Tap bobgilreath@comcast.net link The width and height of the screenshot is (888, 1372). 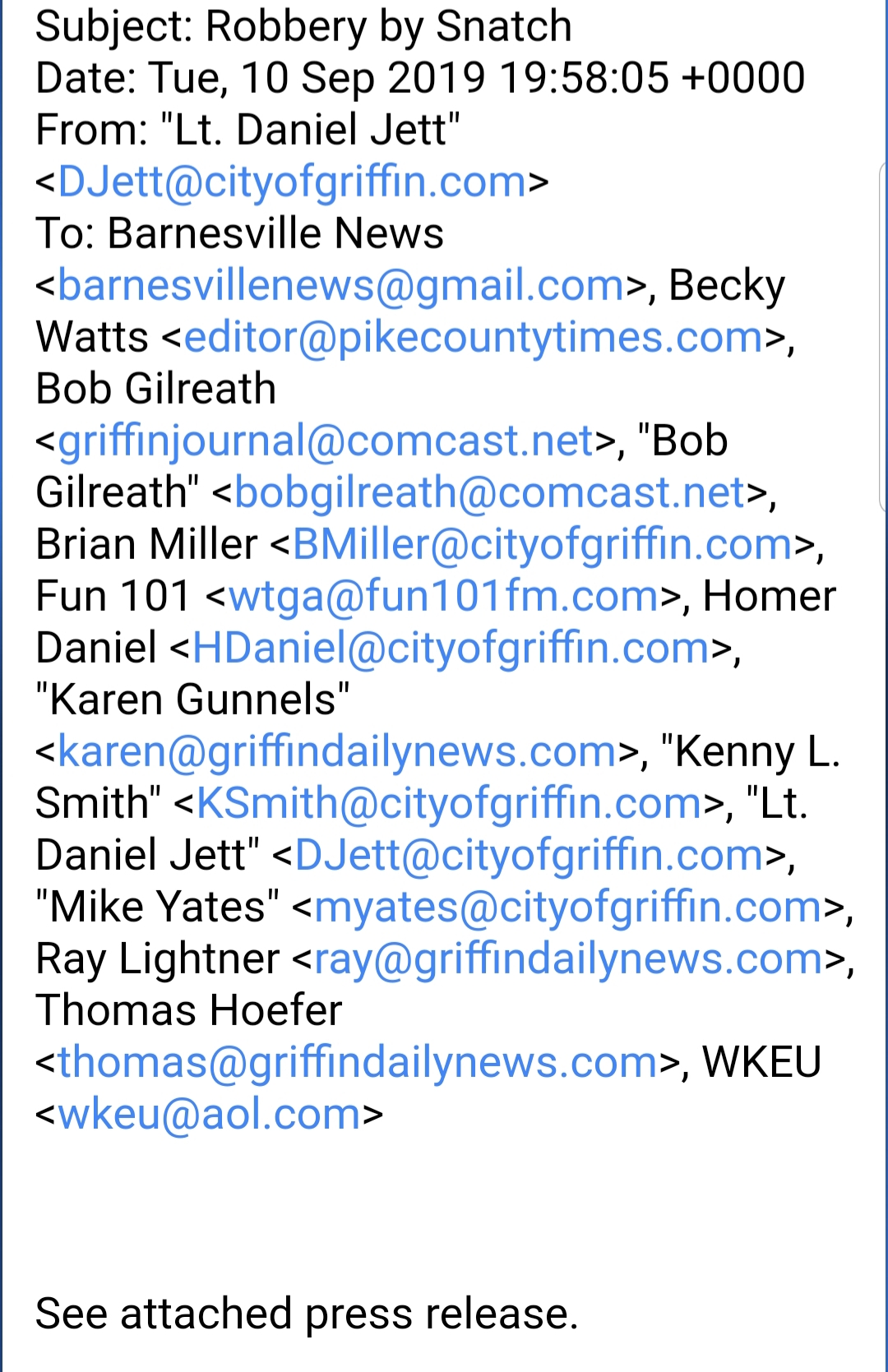(490, 492)
